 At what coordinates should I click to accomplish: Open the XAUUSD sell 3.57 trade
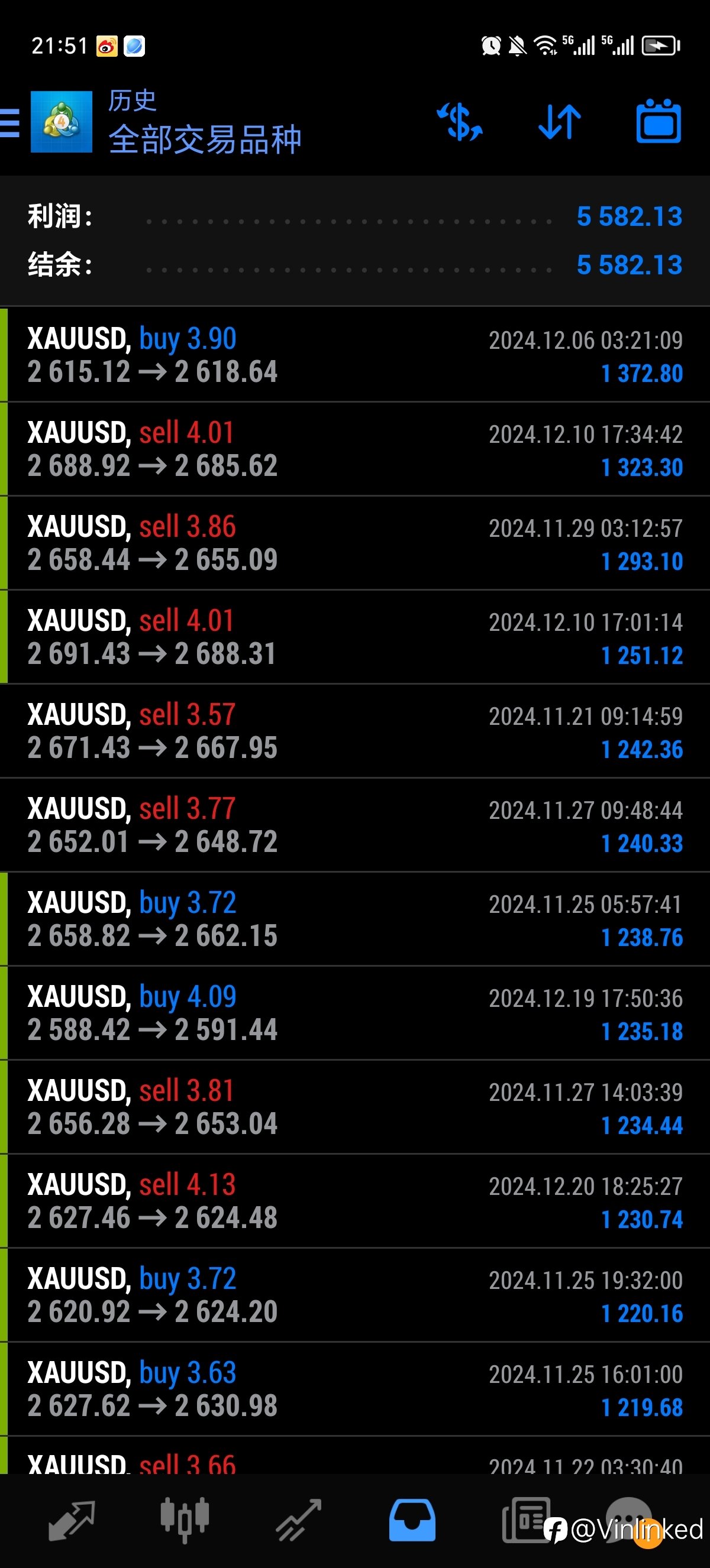pyautogui.click(x=355, y=731)
